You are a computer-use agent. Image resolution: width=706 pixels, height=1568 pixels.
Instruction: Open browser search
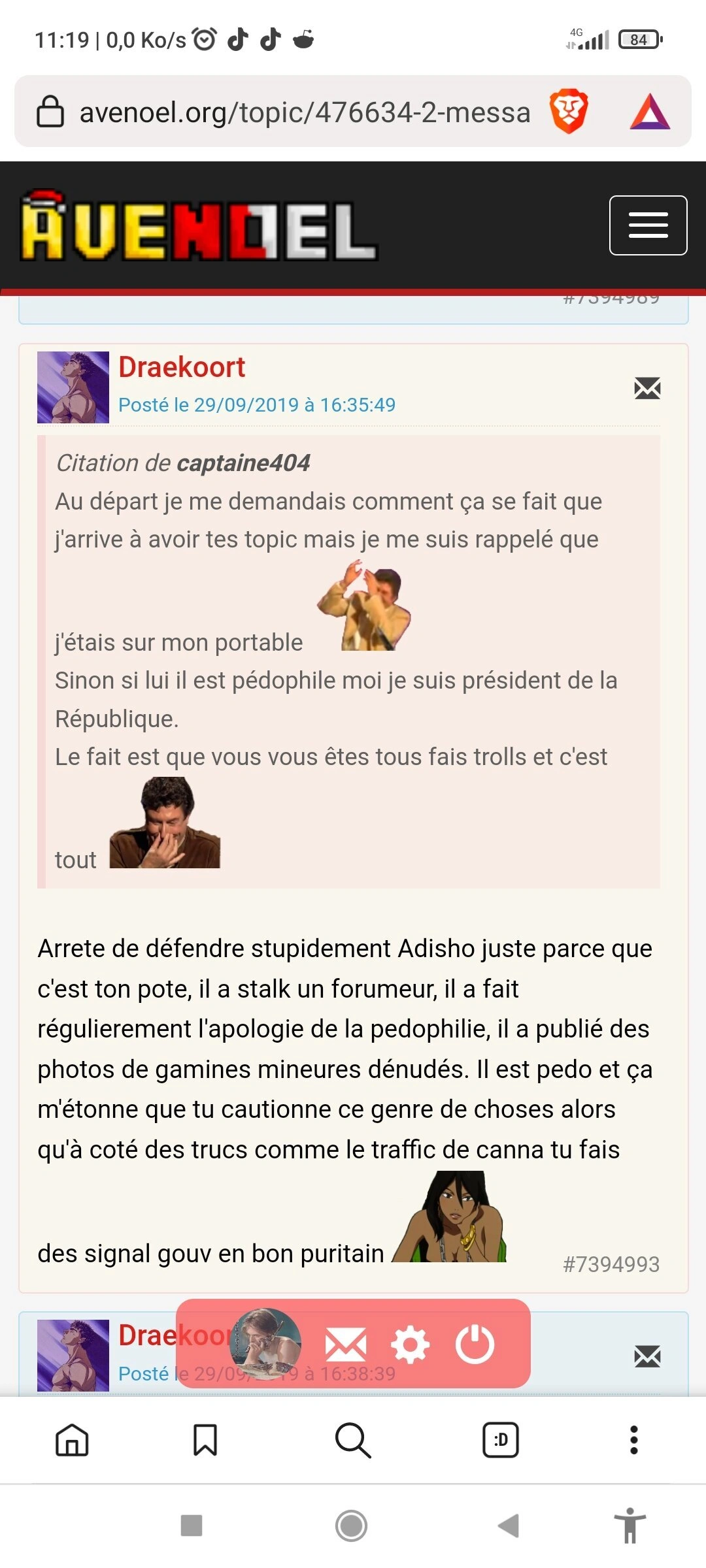pos(353,1440)
